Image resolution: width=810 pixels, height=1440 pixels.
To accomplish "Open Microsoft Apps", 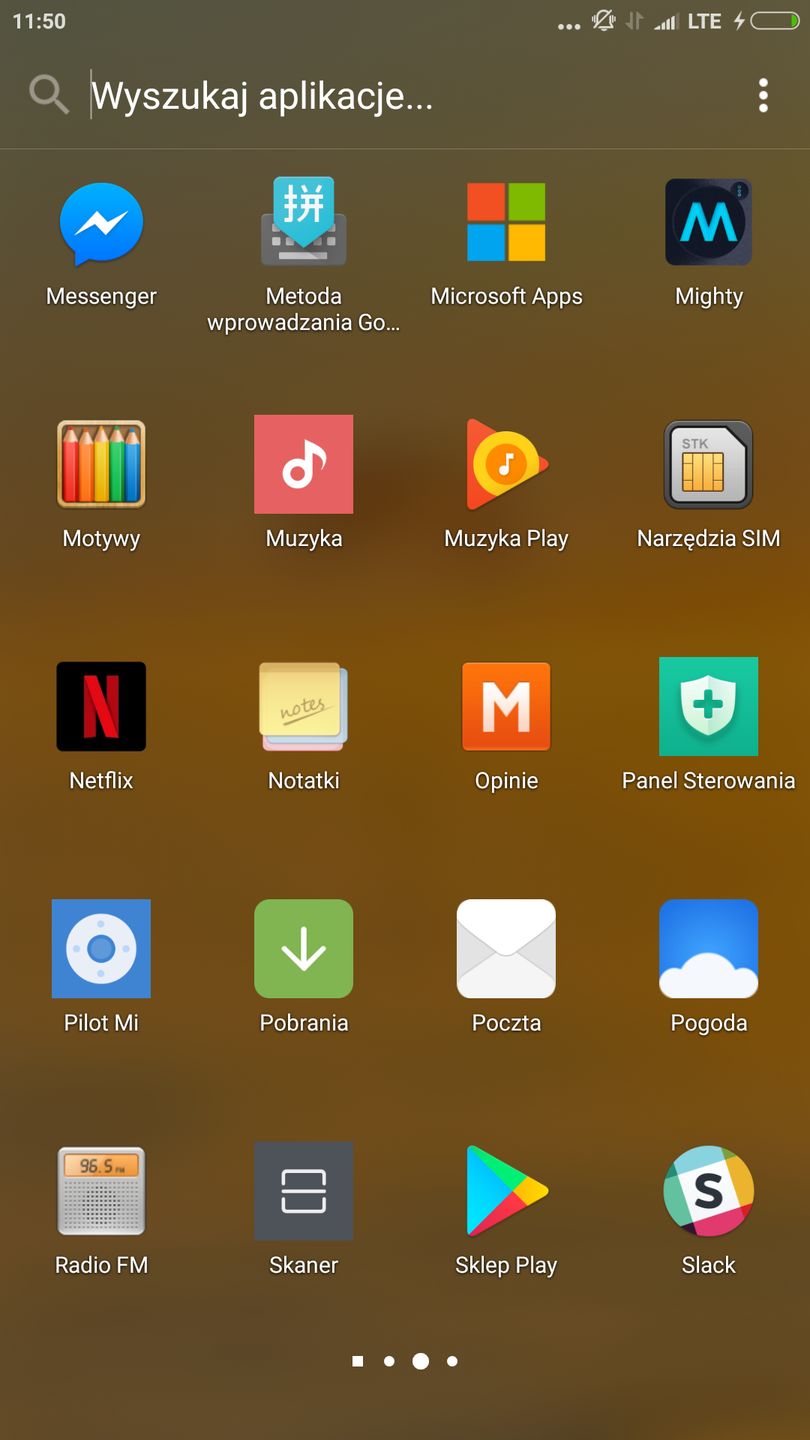I will click(x=506, y=222).
